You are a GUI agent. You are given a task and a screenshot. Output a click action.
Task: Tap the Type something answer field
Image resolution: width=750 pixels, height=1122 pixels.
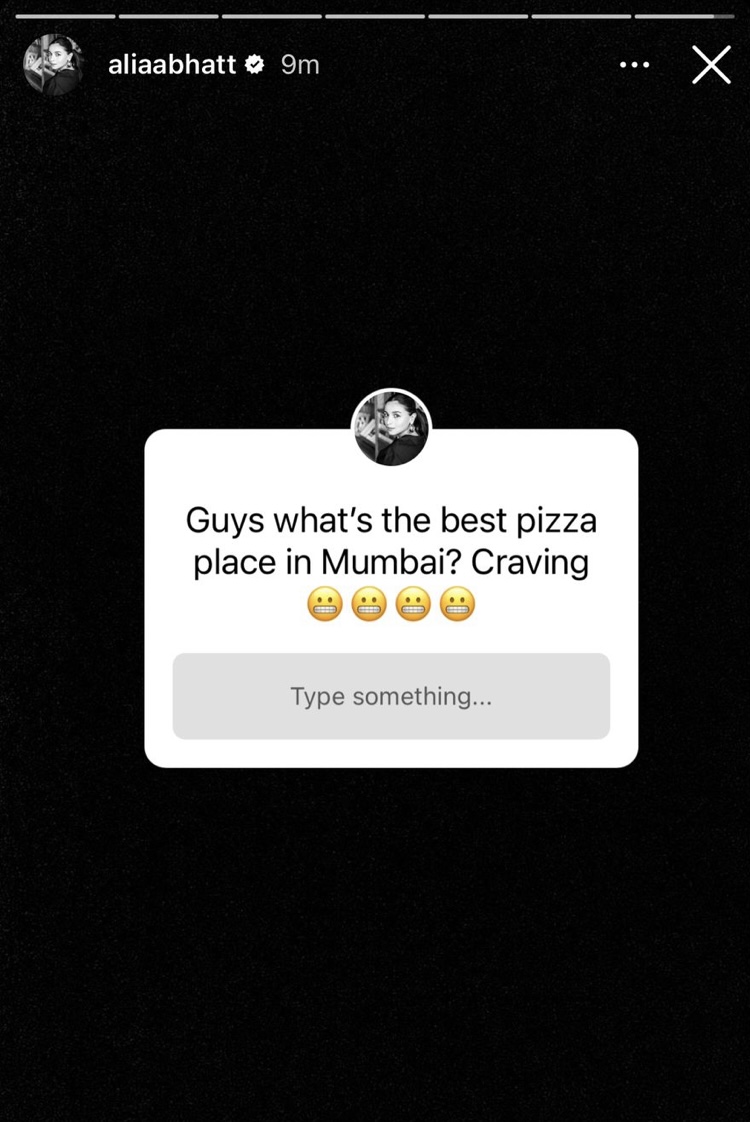click(x=391, y=696)
